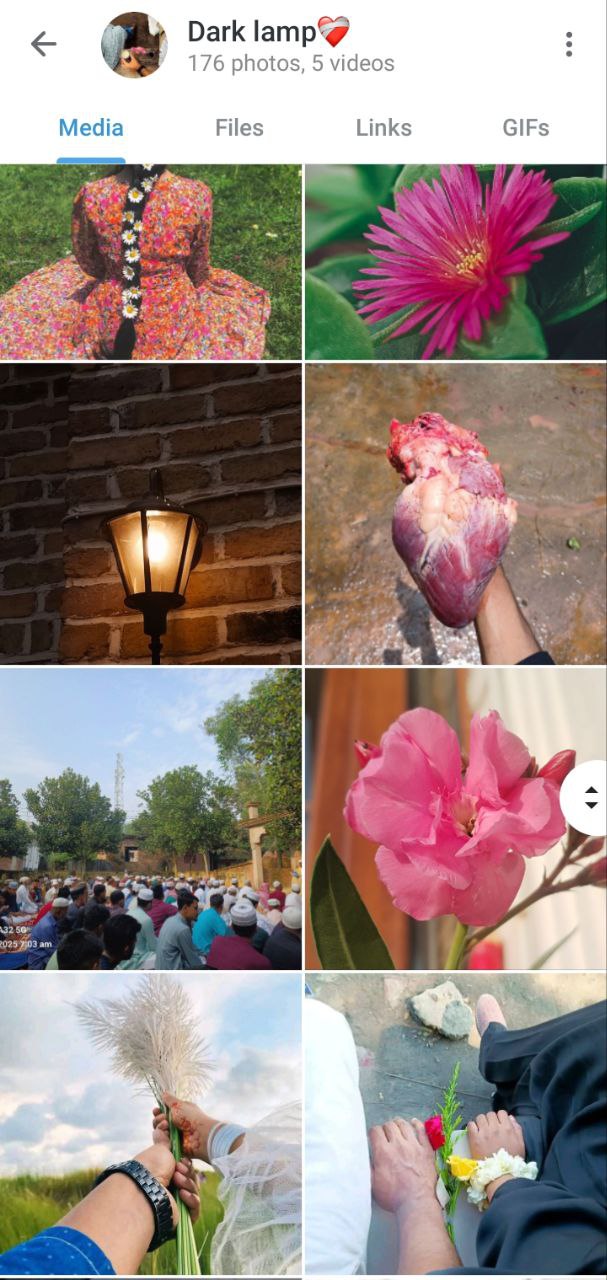Open the Dark lamp profile picture
This screenshot has width=607, height=1280.
coord(134,45)
